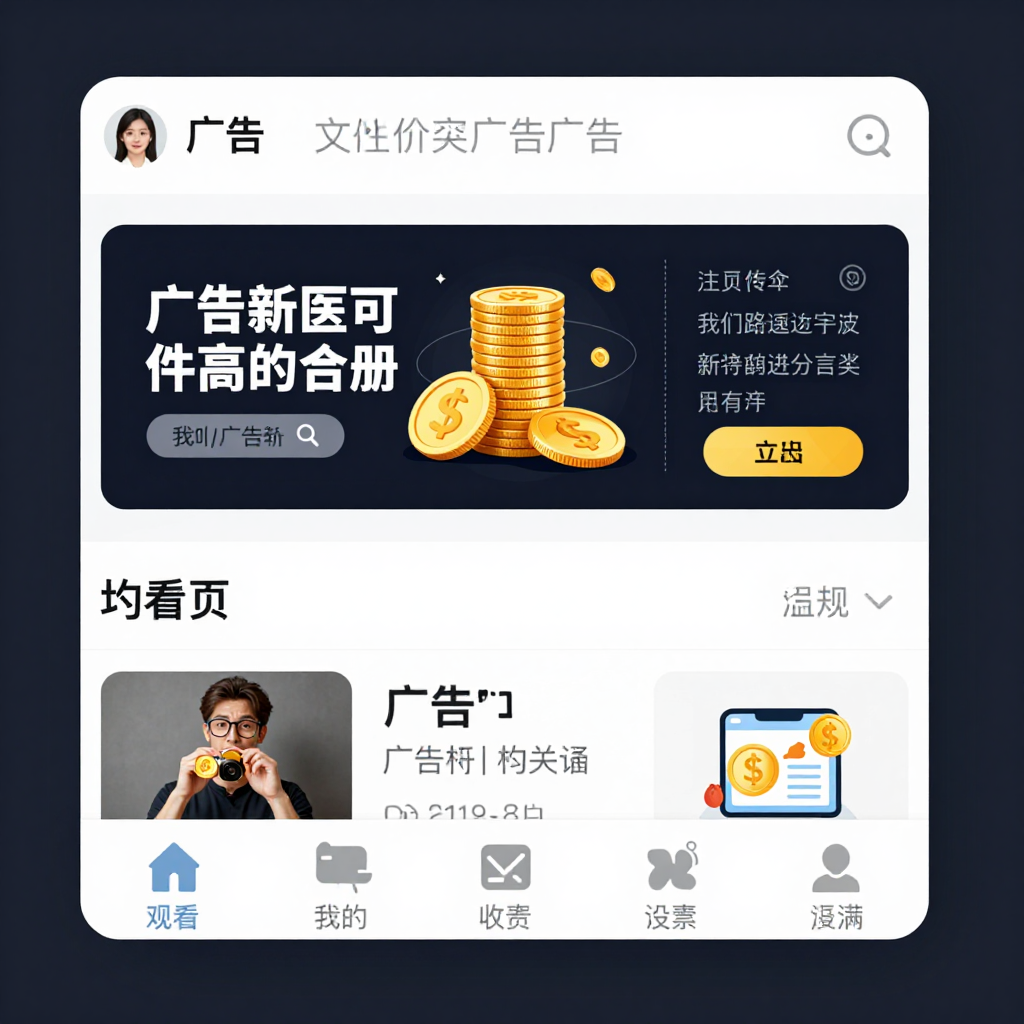Switch to the 我的 tab

341,885
